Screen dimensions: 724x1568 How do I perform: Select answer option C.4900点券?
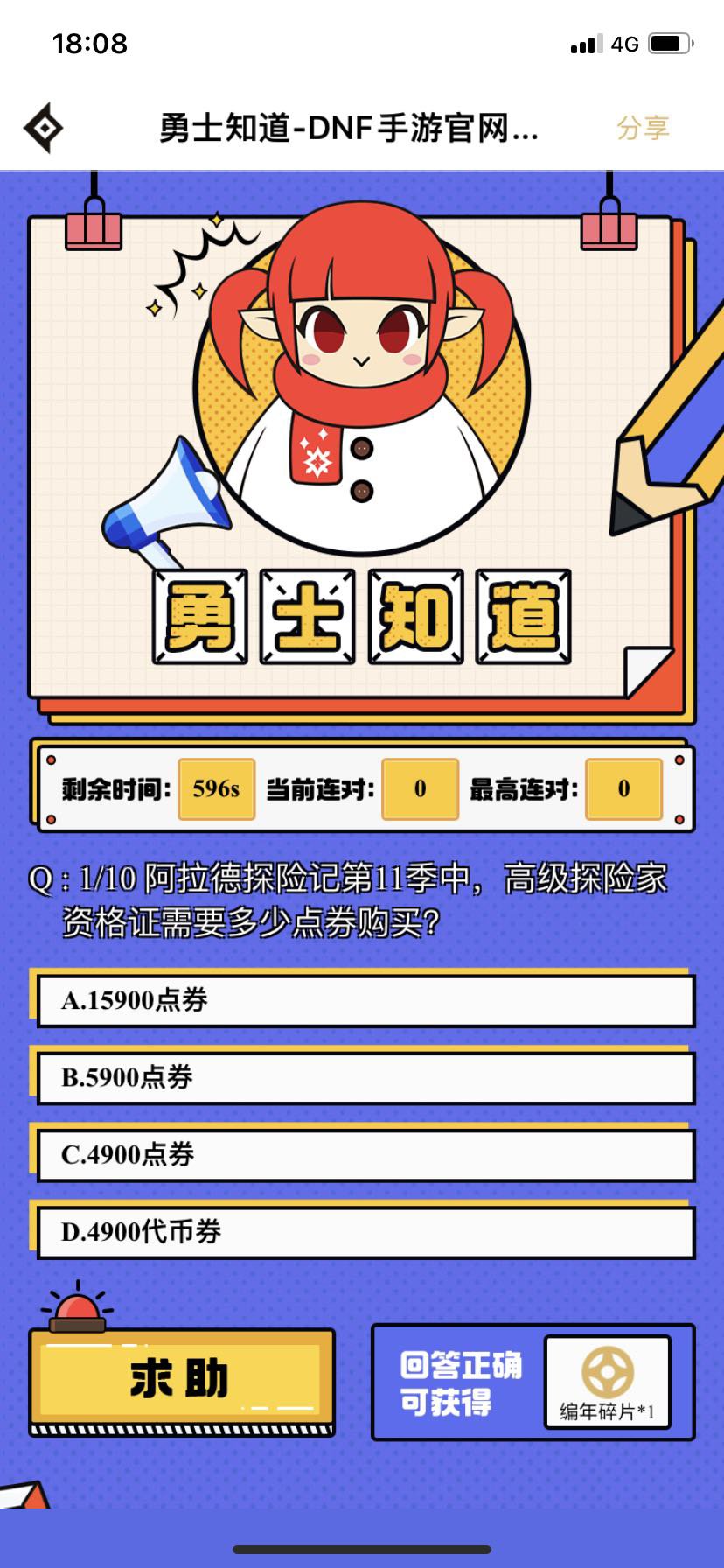(x=362, y=1156)
